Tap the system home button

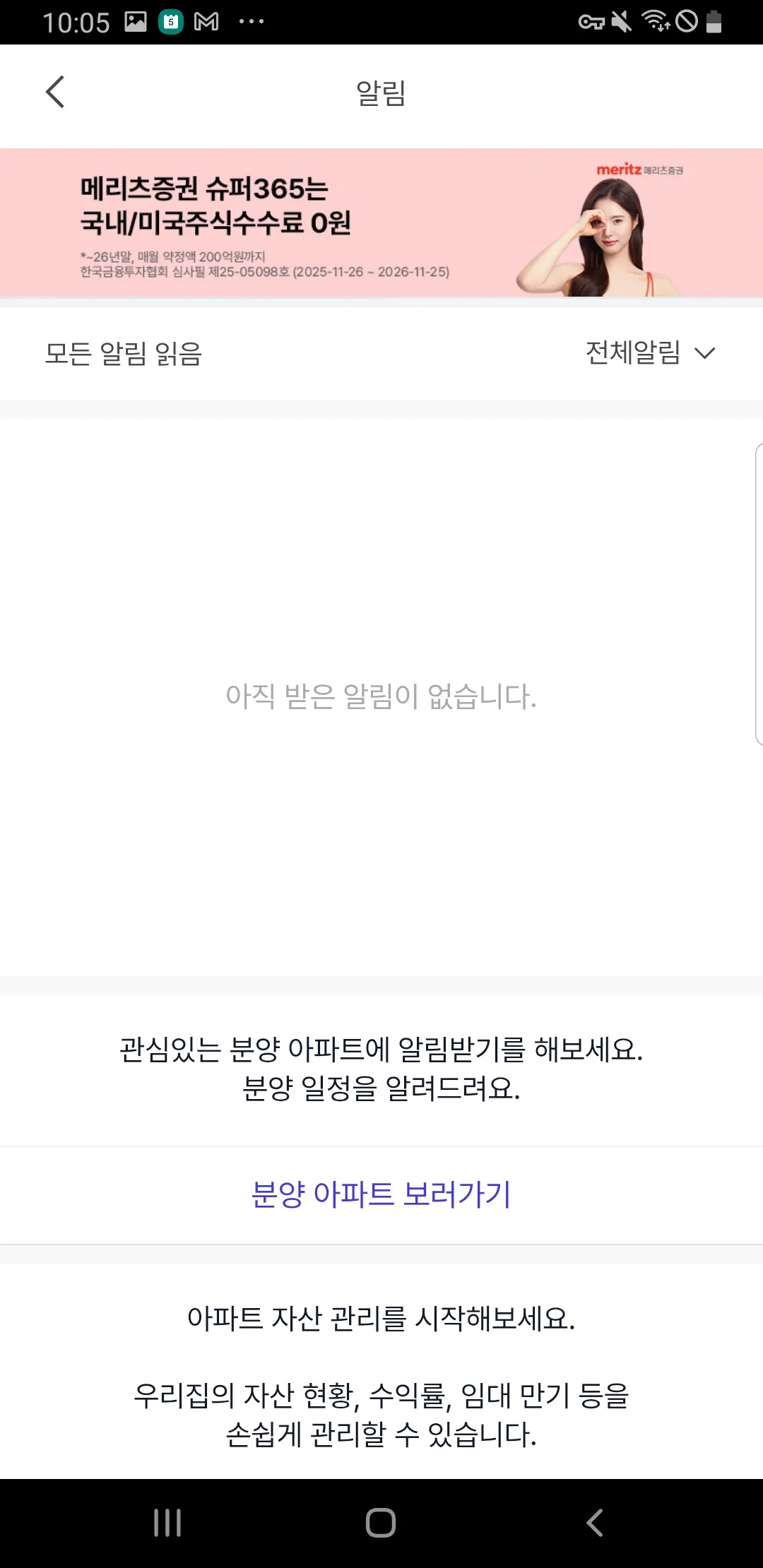pos(381,1523)
